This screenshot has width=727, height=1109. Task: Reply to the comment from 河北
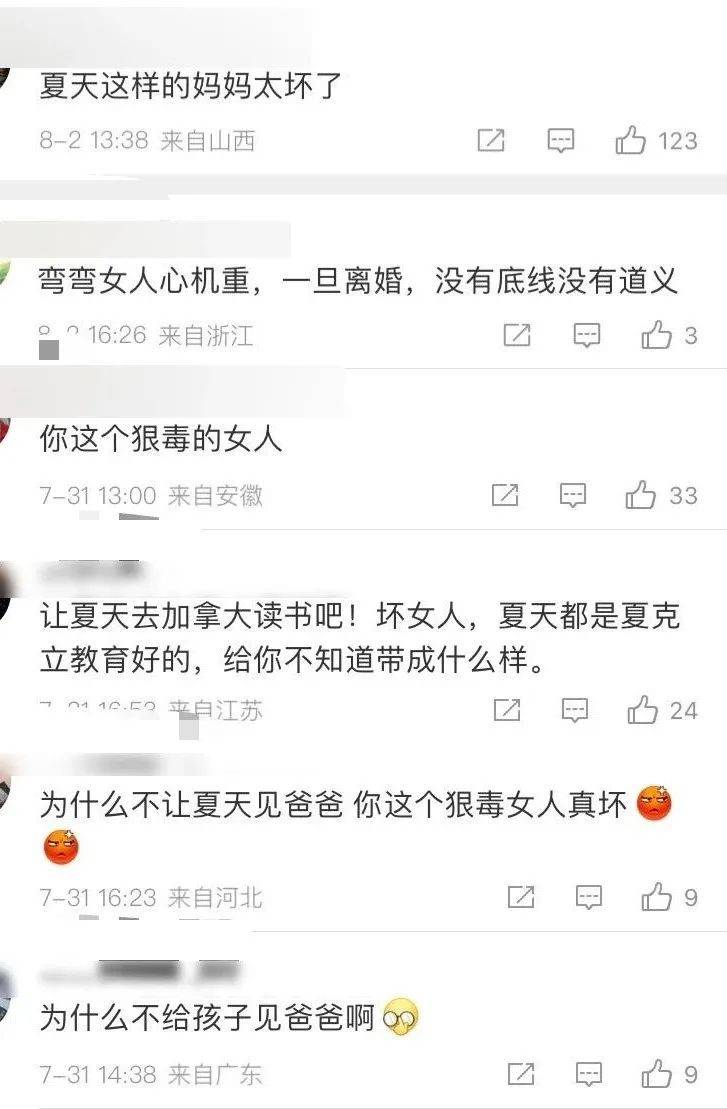point(589,897)
